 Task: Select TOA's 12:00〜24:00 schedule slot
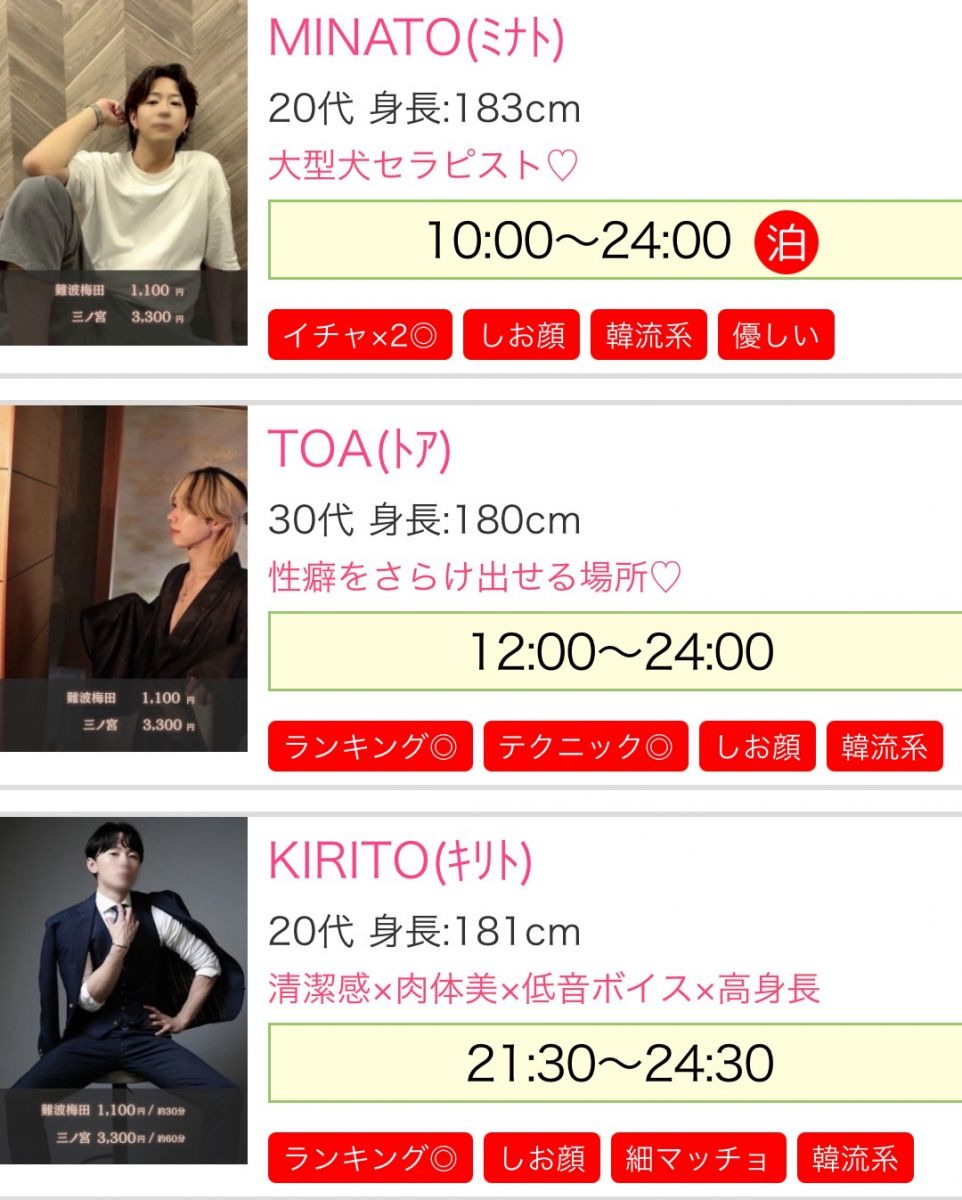tap(615, 652)
